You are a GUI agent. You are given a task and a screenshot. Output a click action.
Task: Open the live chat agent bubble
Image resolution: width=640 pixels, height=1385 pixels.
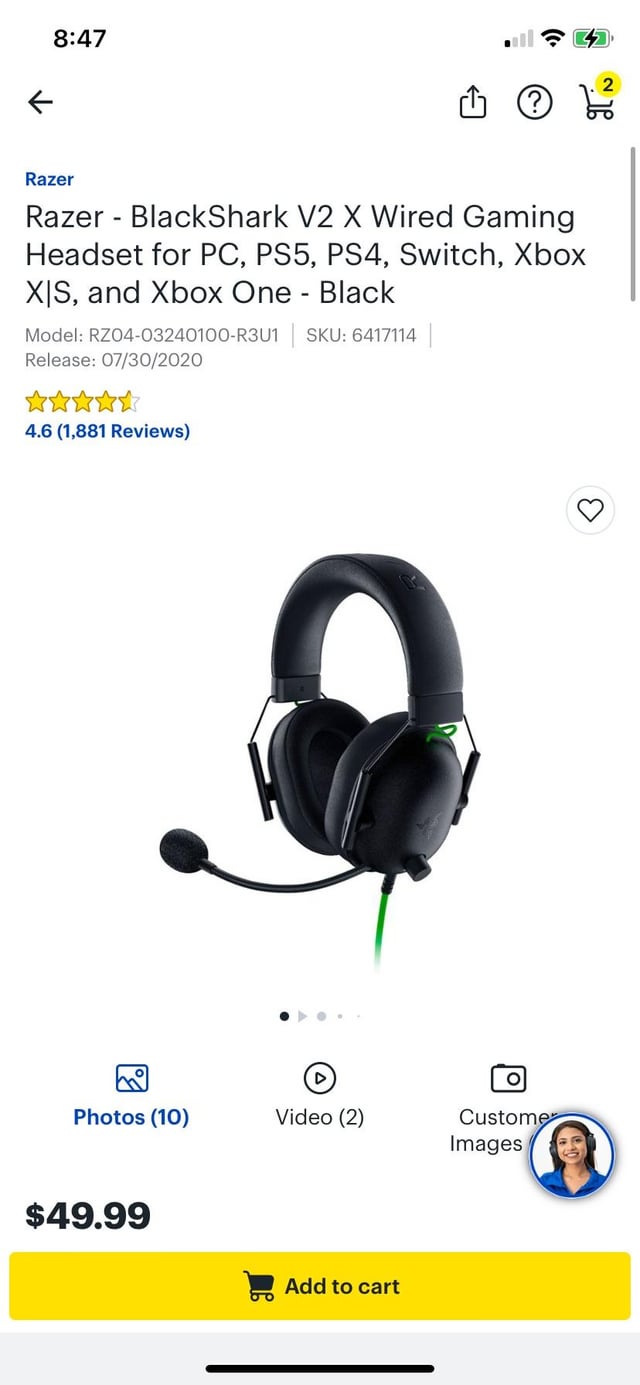tap(571, 1156)
